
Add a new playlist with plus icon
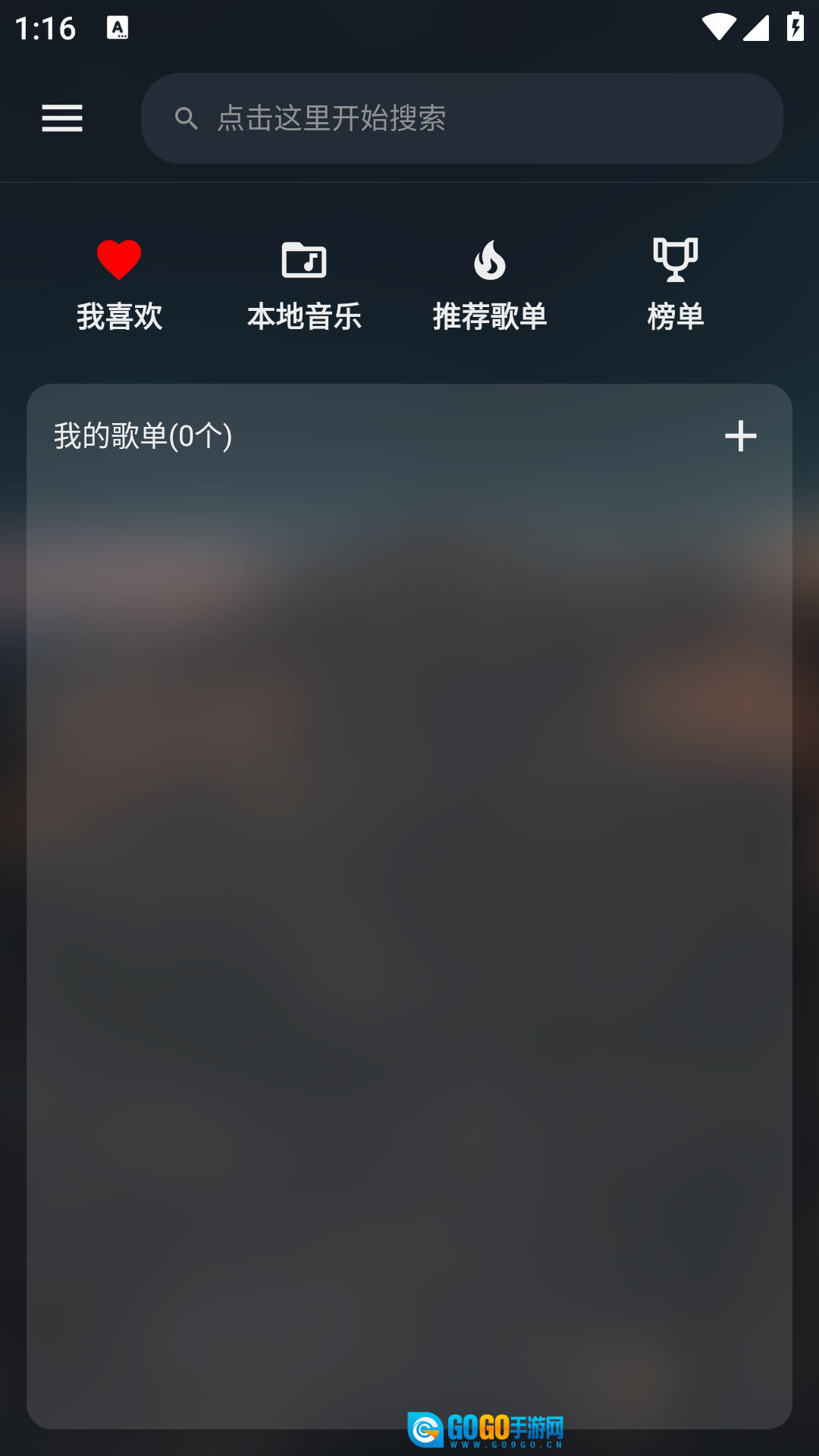[740, 436]
